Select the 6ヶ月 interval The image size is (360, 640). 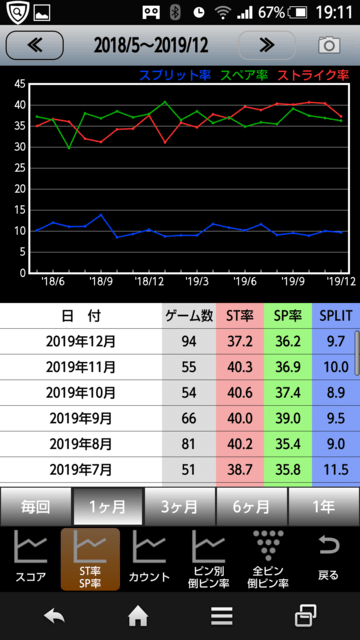tap(252, 507)
